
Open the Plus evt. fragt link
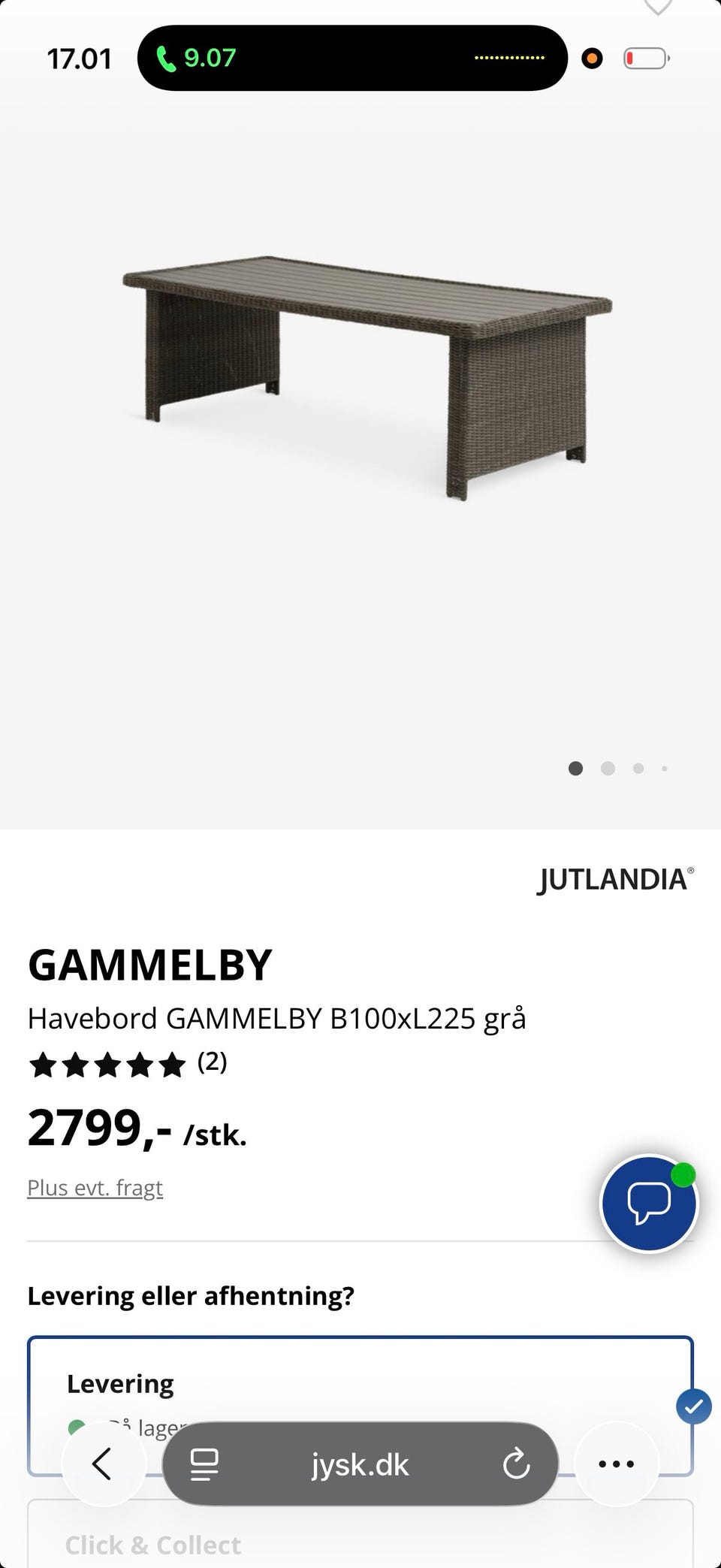[x=95, y=1187]
